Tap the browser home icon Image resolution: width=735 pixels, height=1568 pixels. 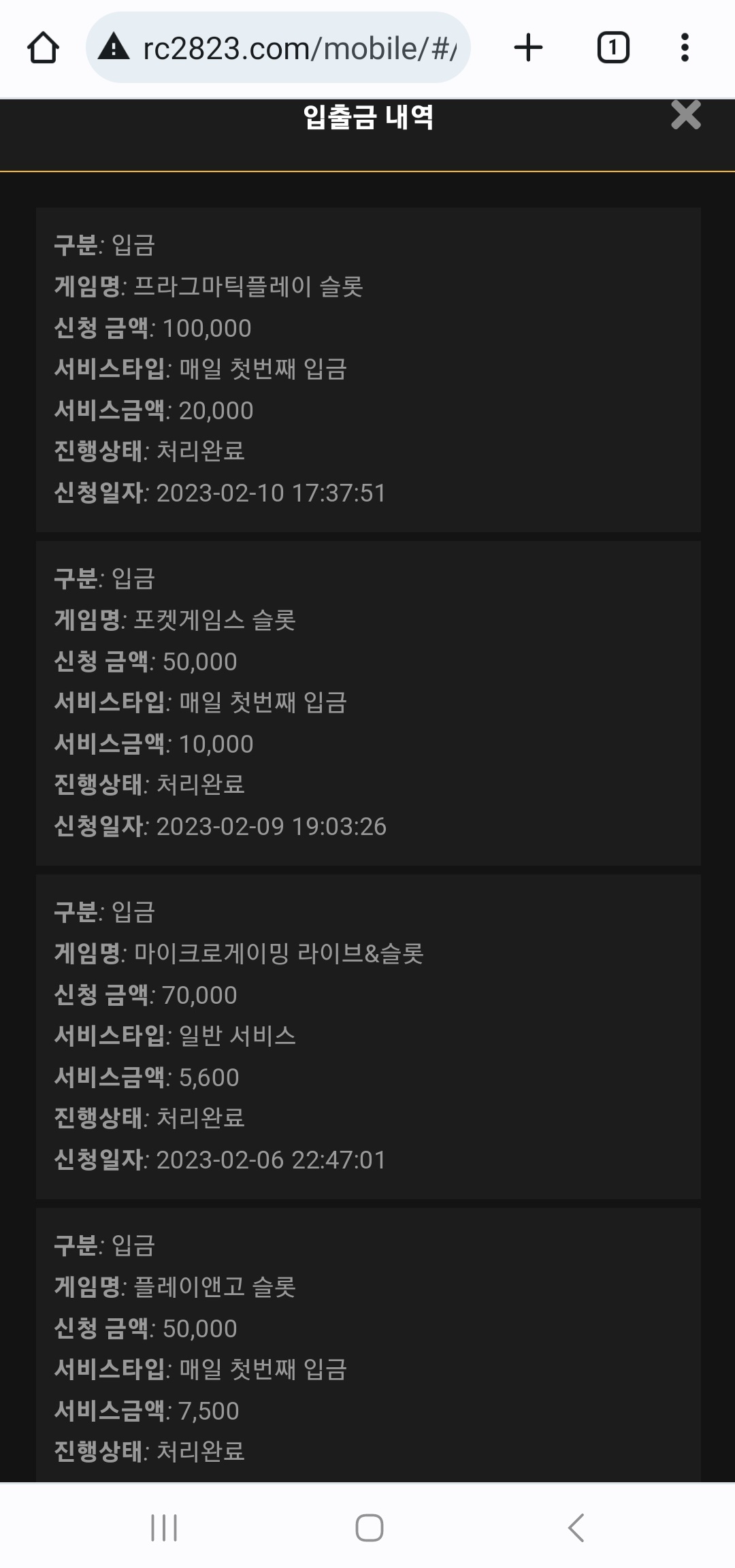[x=43, y=48]
